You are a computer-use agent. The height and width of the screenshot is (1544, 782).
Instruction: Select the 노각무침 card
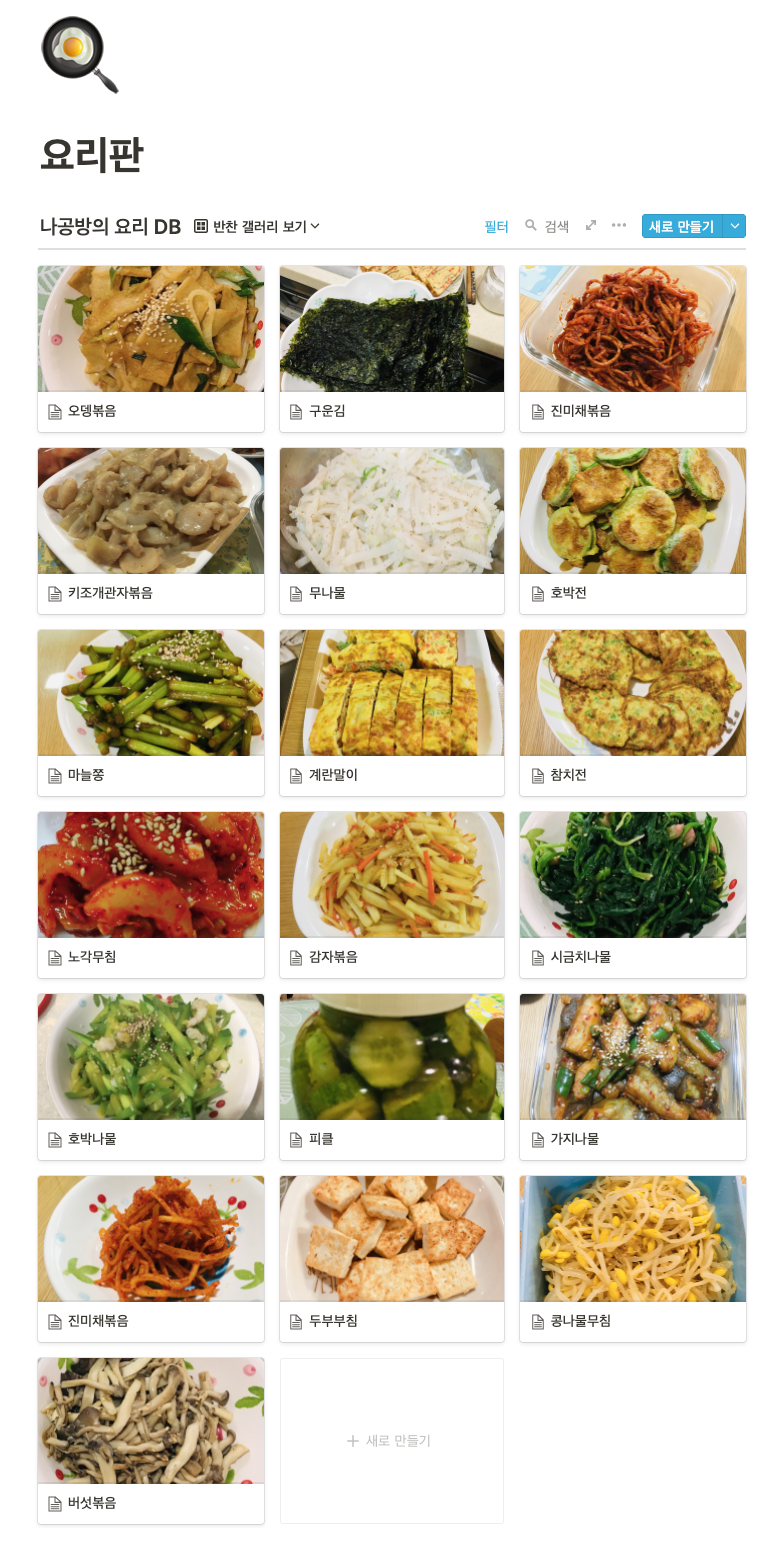pyautogui.click(x=151, y=894)
